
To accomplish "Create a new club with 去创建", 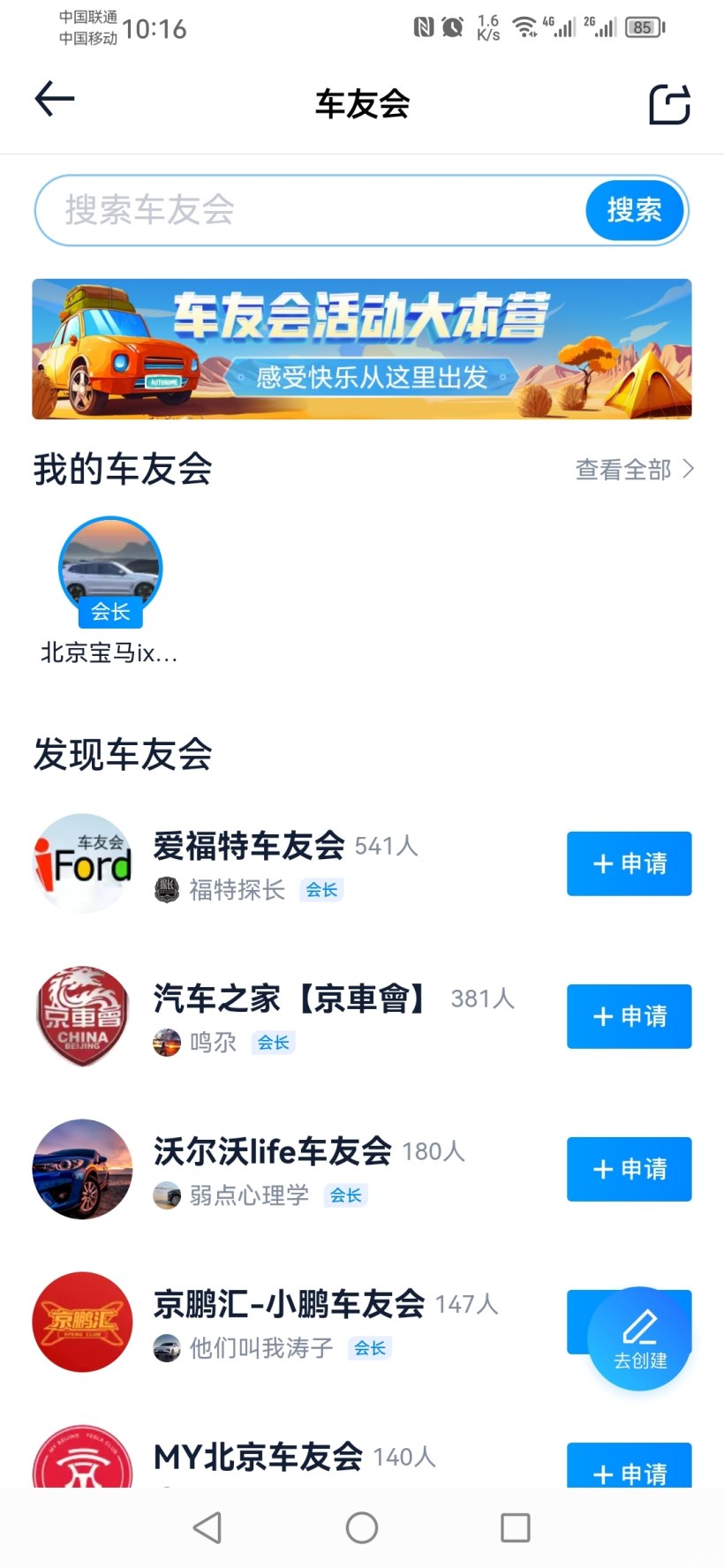I will pos(640,1338).
